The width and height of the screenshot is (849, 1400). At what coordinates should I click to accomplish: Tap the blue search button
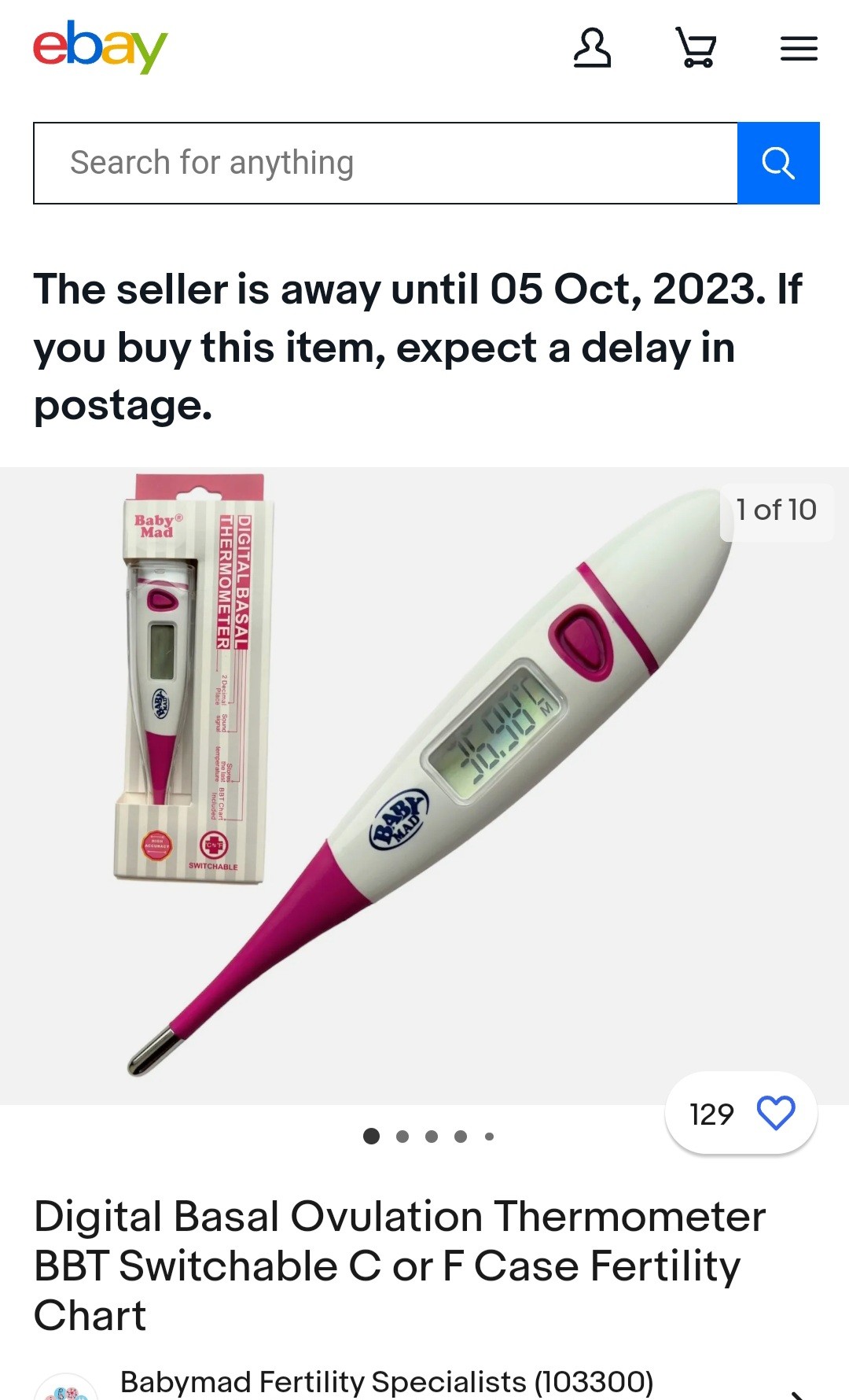tap(778, 163)
